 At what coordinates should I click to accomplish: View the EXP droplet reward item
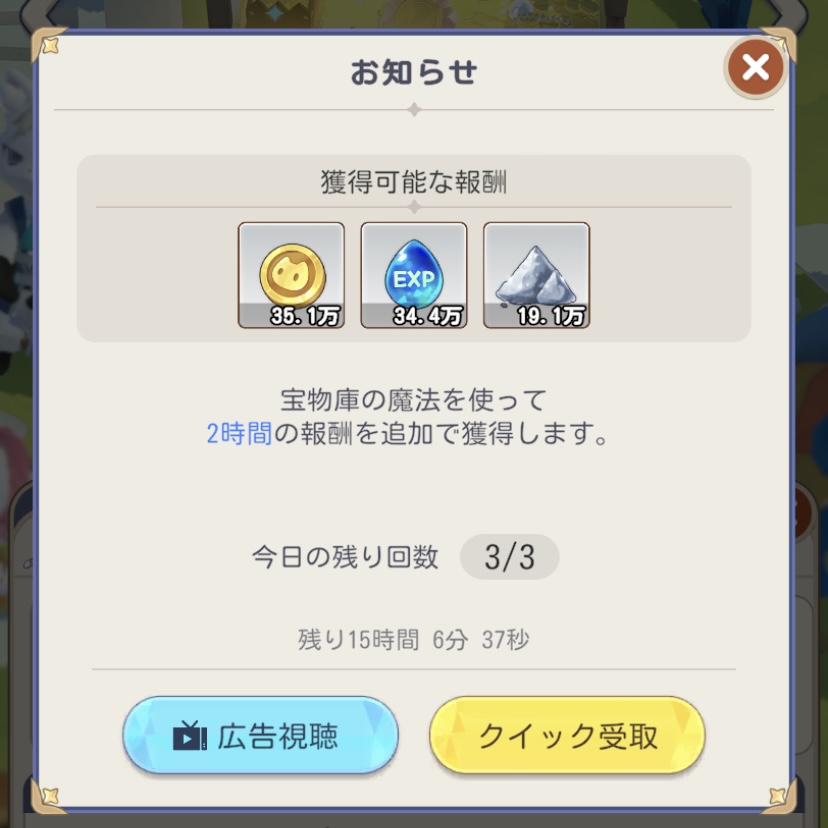tap(413, 275)
